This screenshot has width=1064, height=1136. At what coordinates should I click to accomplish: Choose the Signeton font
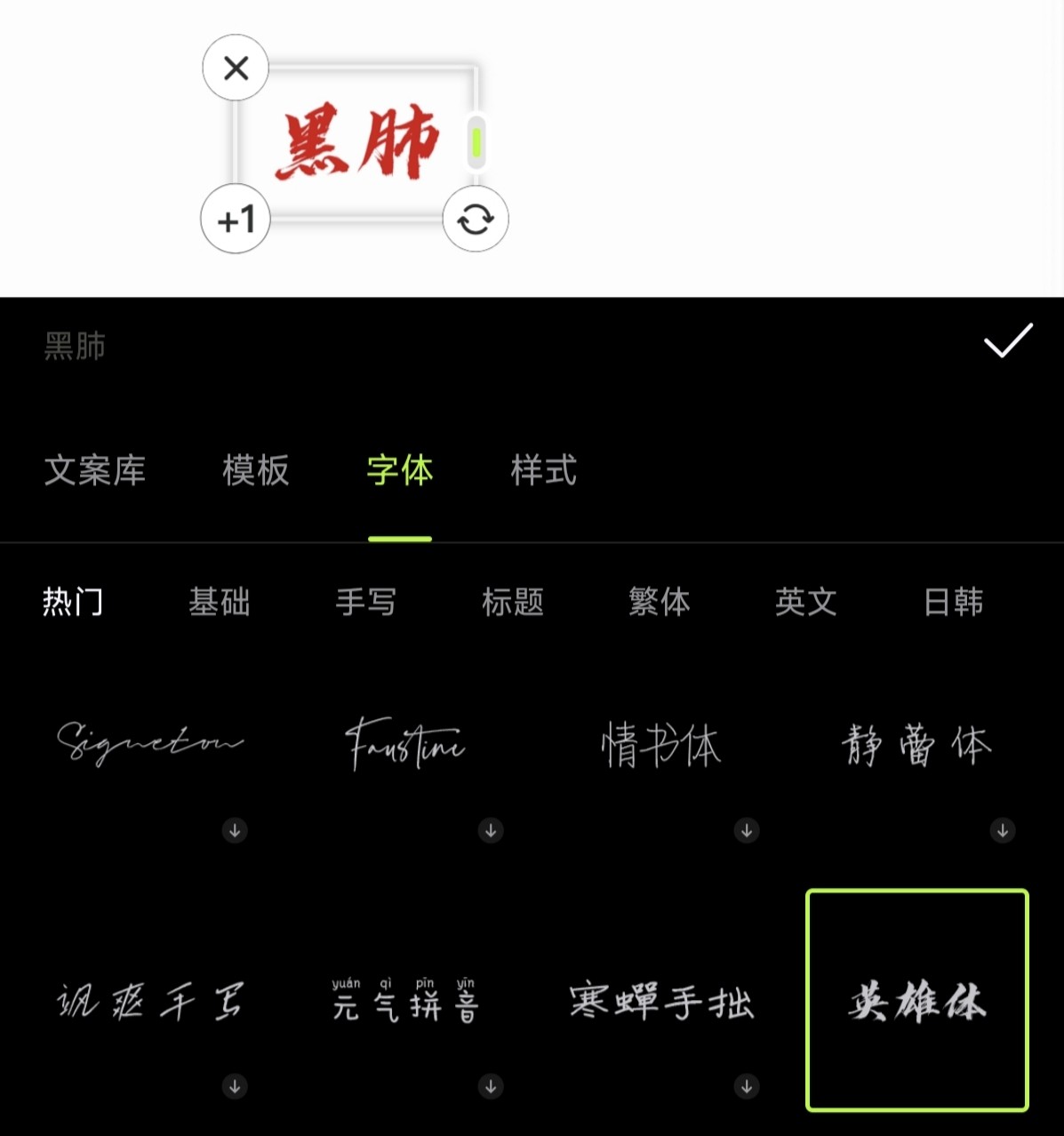pyautogui.click(x=149, y=745)
